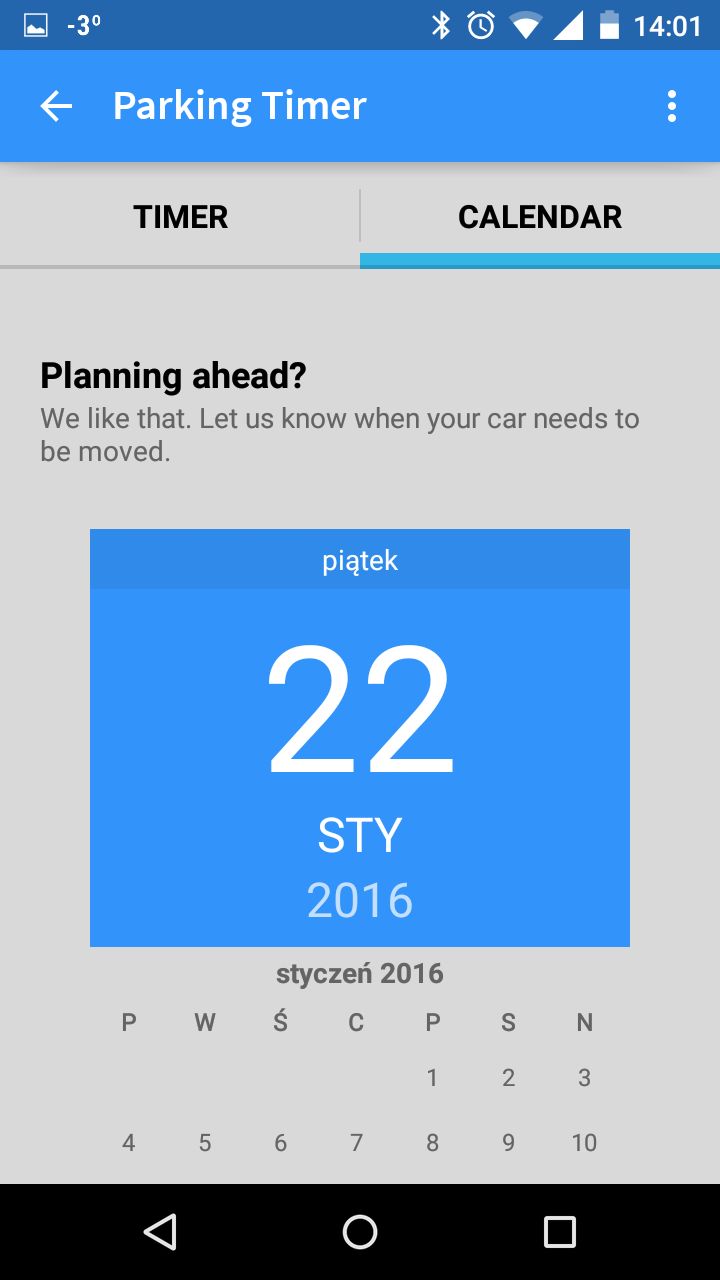Viewport: 720px width, 1280px height.
Task: Tap year 2016 in the date header
Action: [360, 900]
